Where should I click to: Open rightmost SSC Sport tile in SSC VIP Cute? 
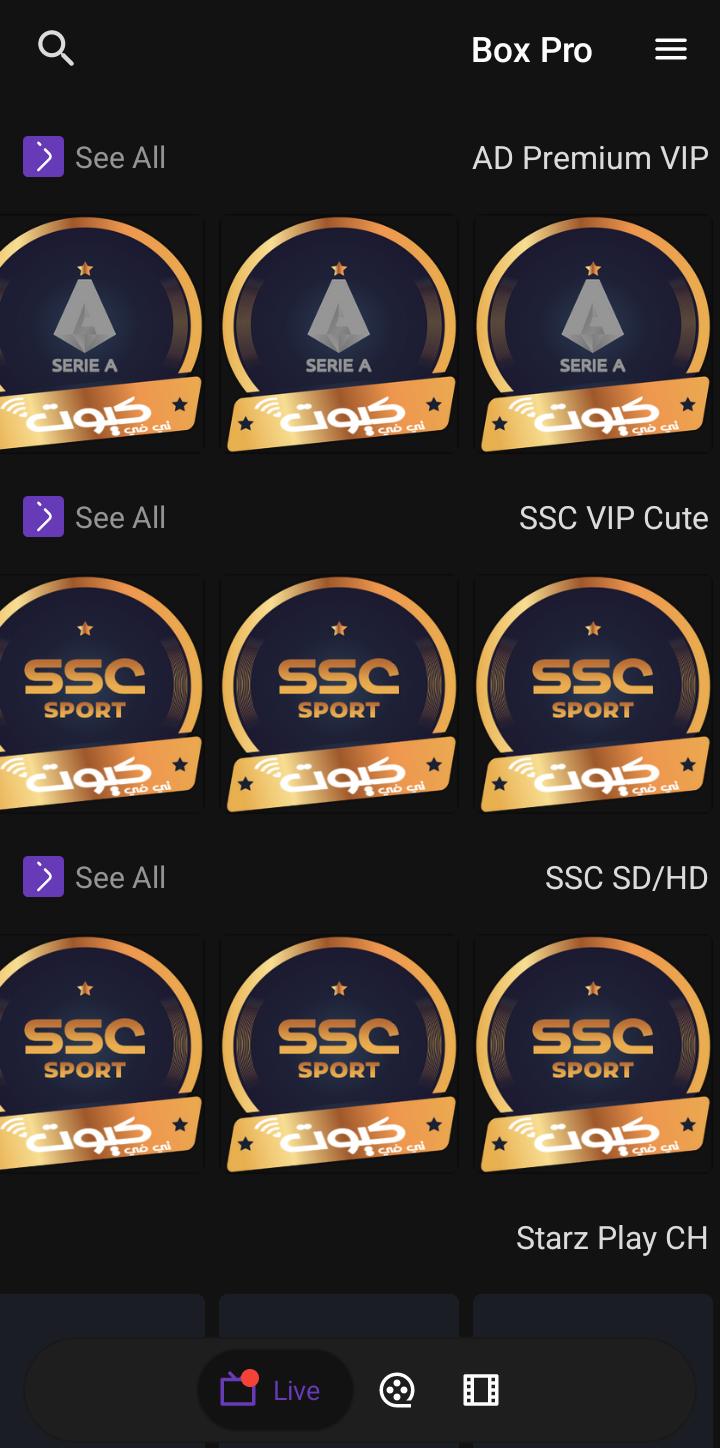tap(593, 694)
